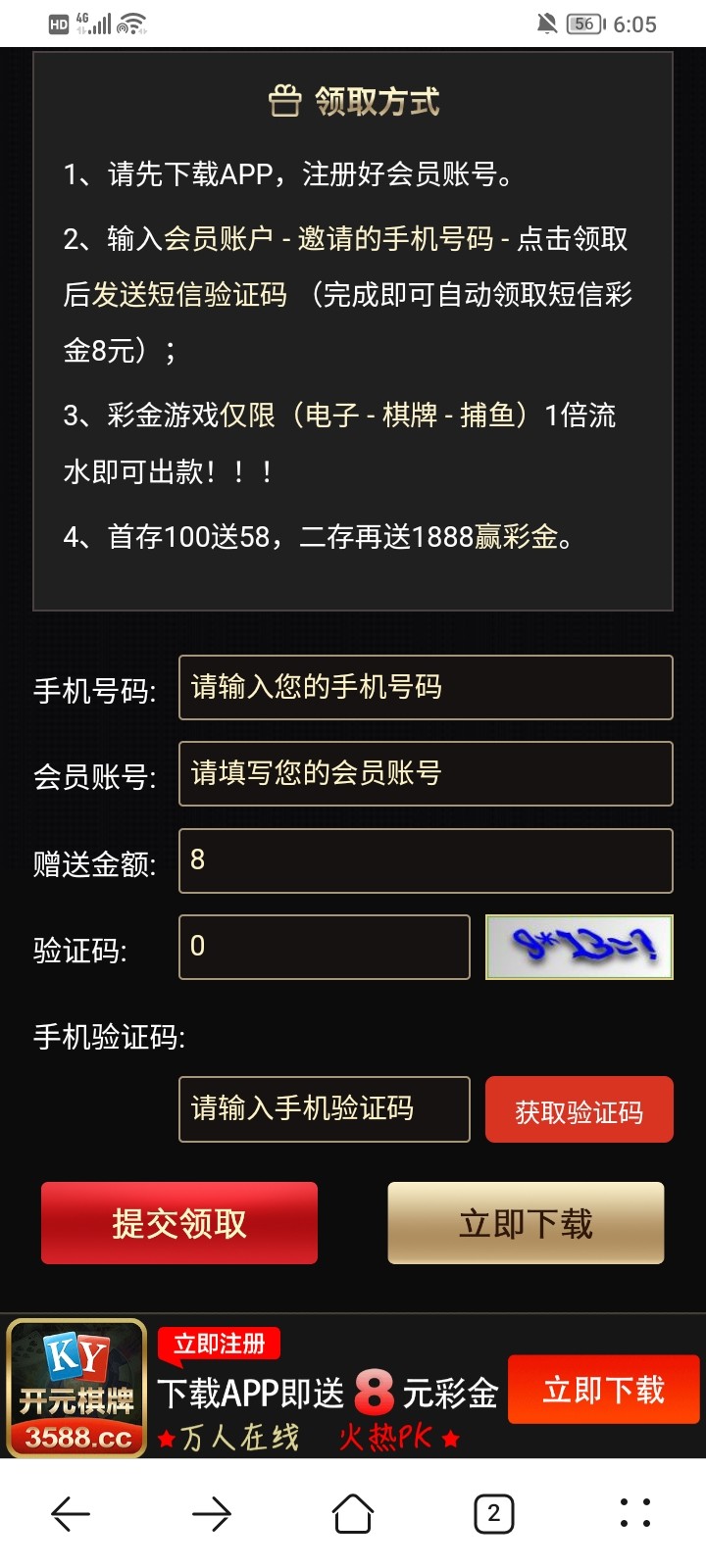Submit with the 提交领取 button
706x1568 pixels.
[179, 1223]
